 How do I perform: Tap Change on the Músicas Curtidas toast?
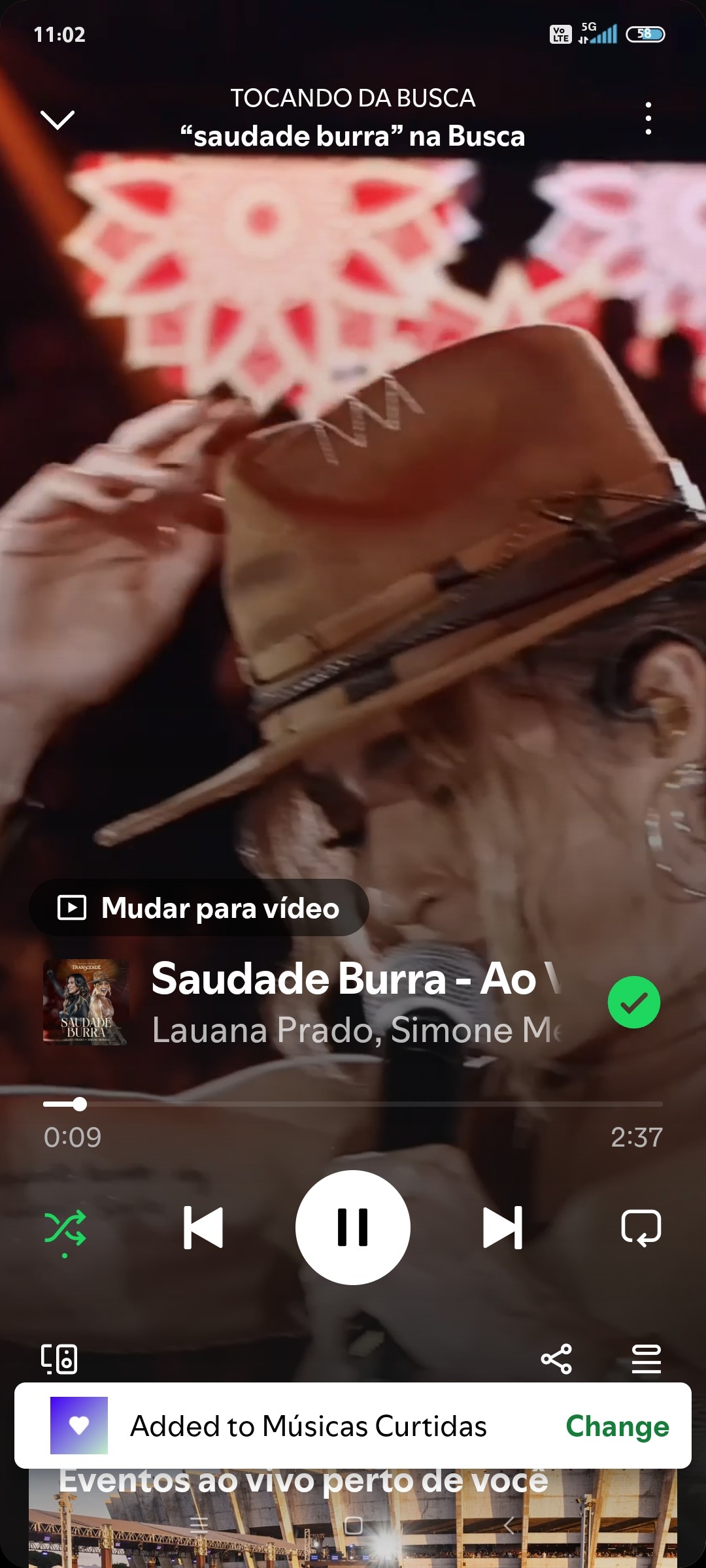[x=617, y=1426]
